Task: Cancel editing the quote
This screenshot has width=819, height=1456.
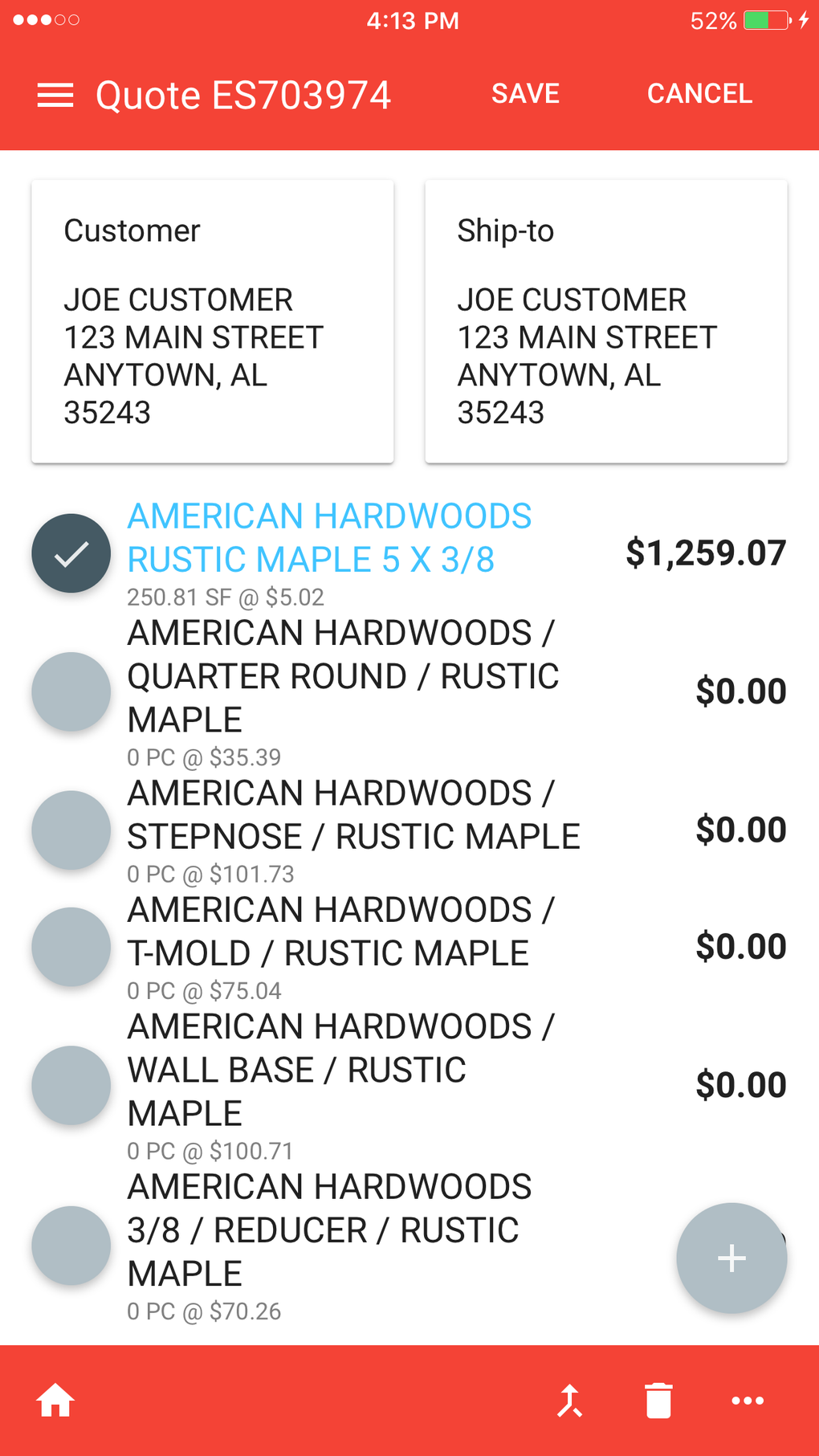Action: [699, 94]
